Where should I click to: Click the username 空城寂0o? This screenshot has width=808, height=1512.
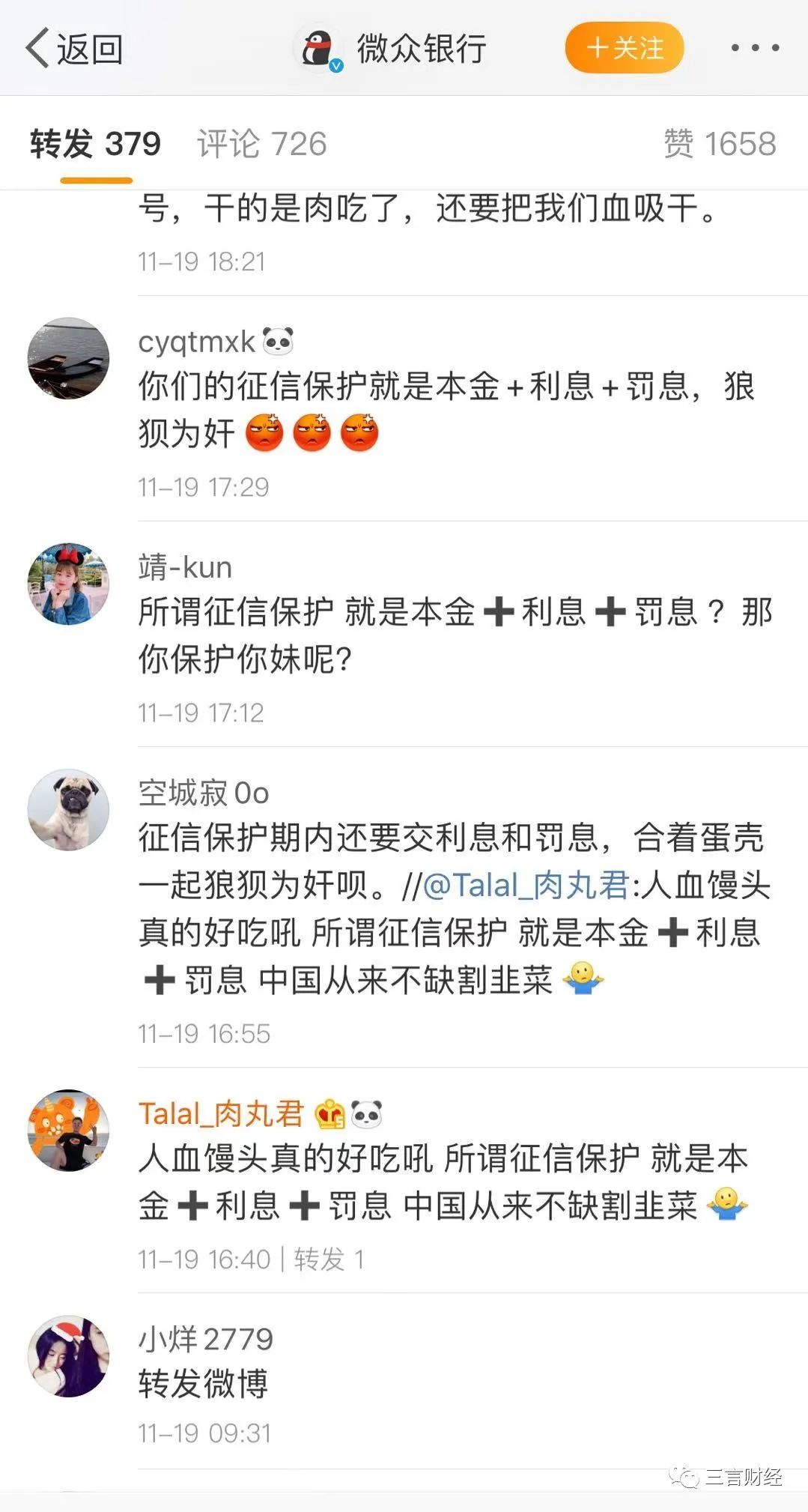202,793
